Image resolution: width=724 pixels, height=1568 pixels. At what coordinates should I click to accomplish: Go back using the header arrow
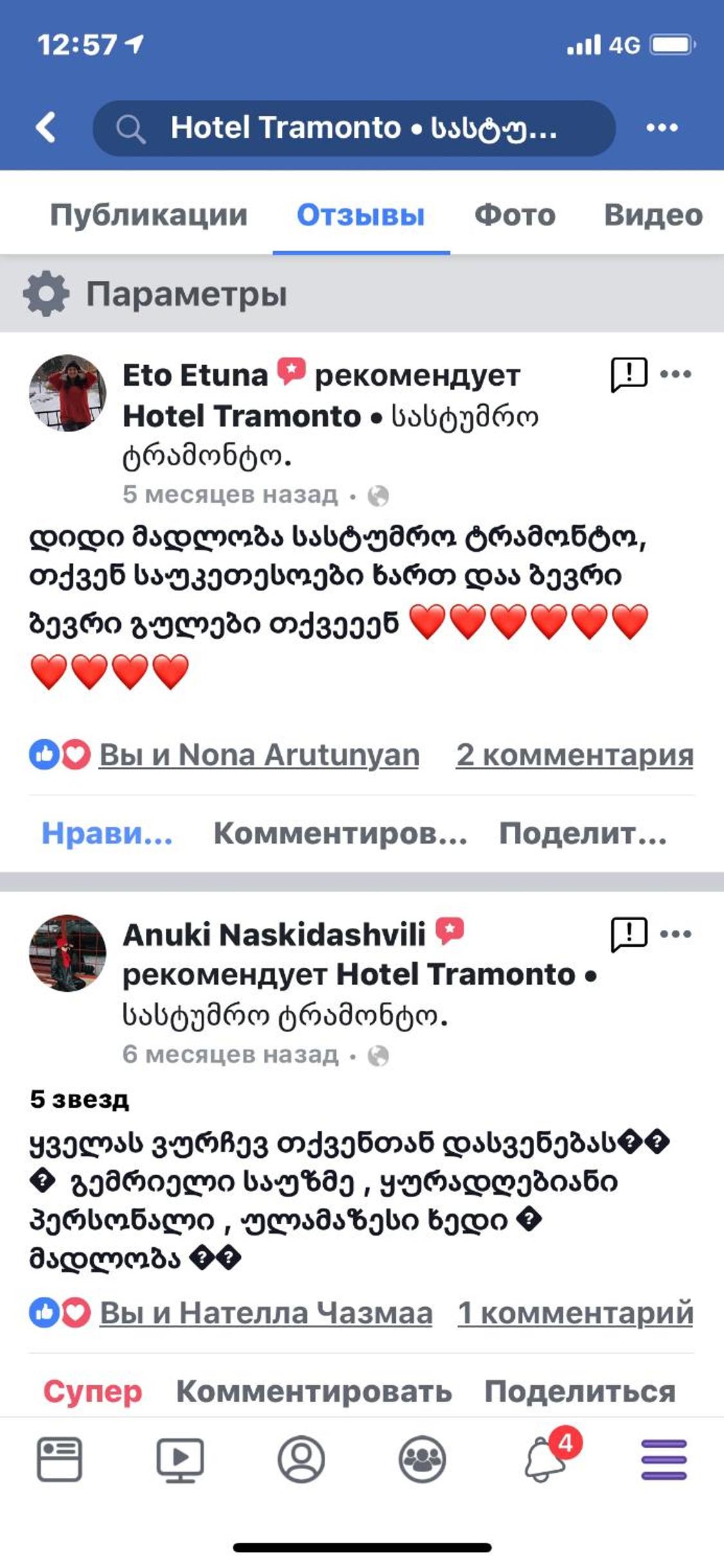click(x=46, y=127)
